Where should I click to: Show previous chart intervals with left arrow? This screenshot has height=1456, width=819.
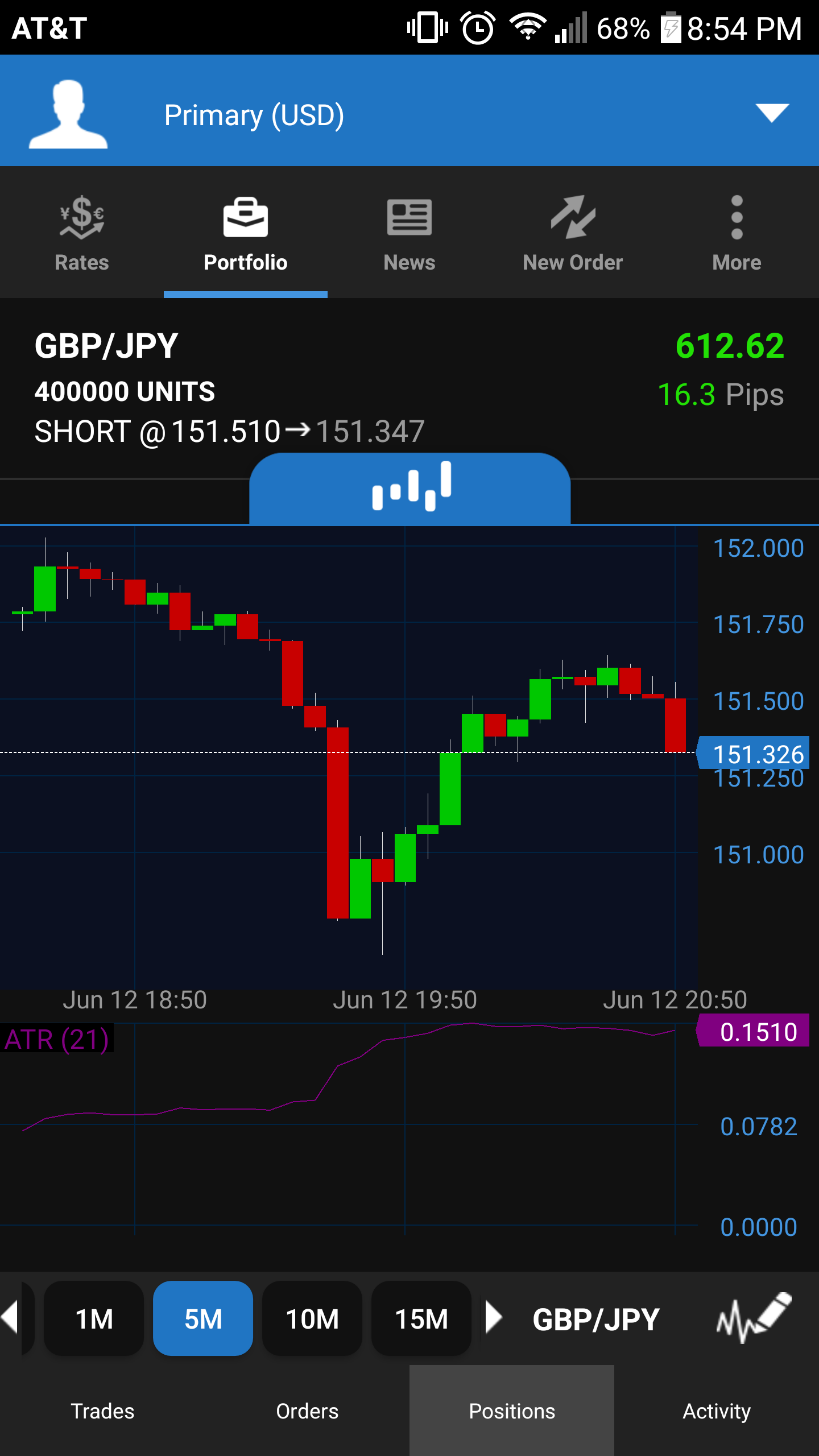click(10, 1318)
